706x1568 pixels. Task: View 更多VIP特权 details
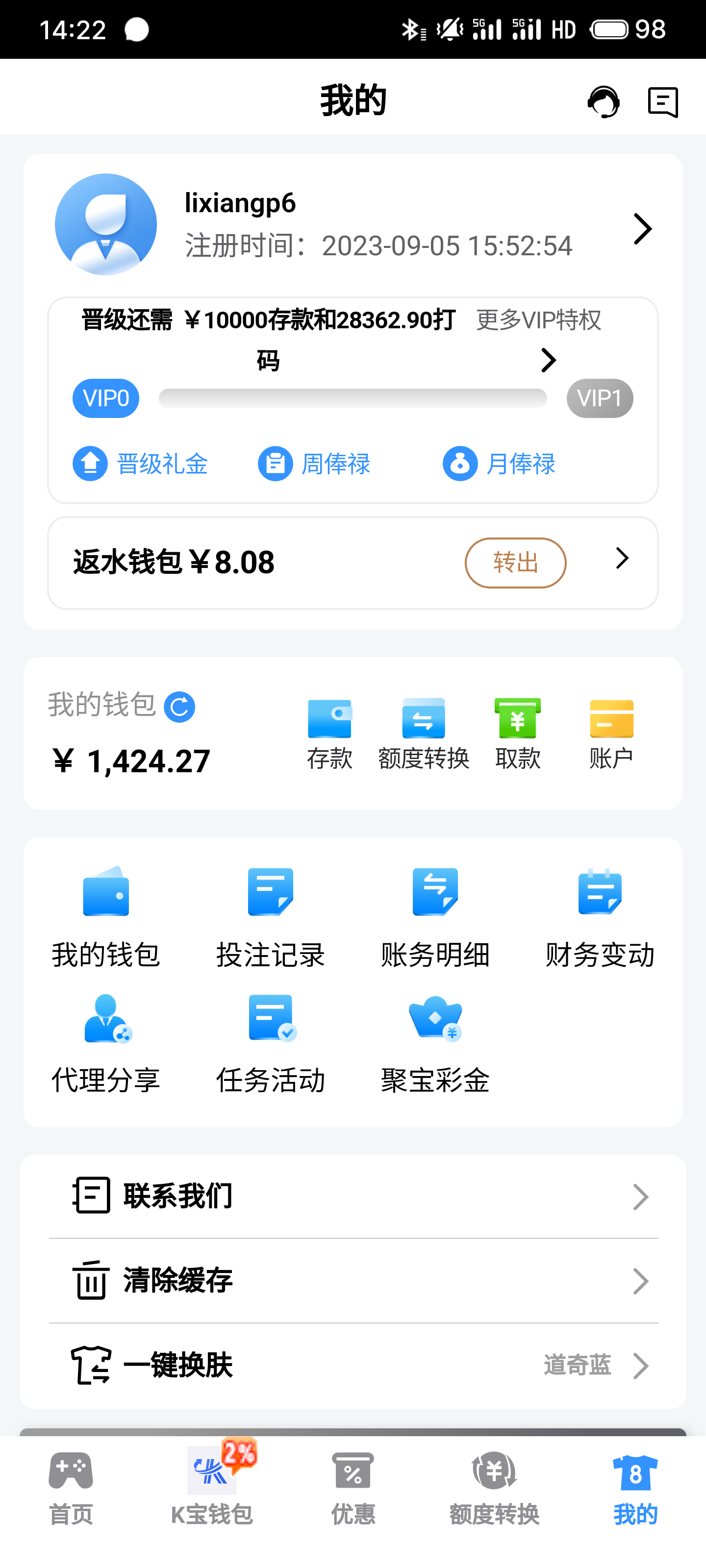539,321
